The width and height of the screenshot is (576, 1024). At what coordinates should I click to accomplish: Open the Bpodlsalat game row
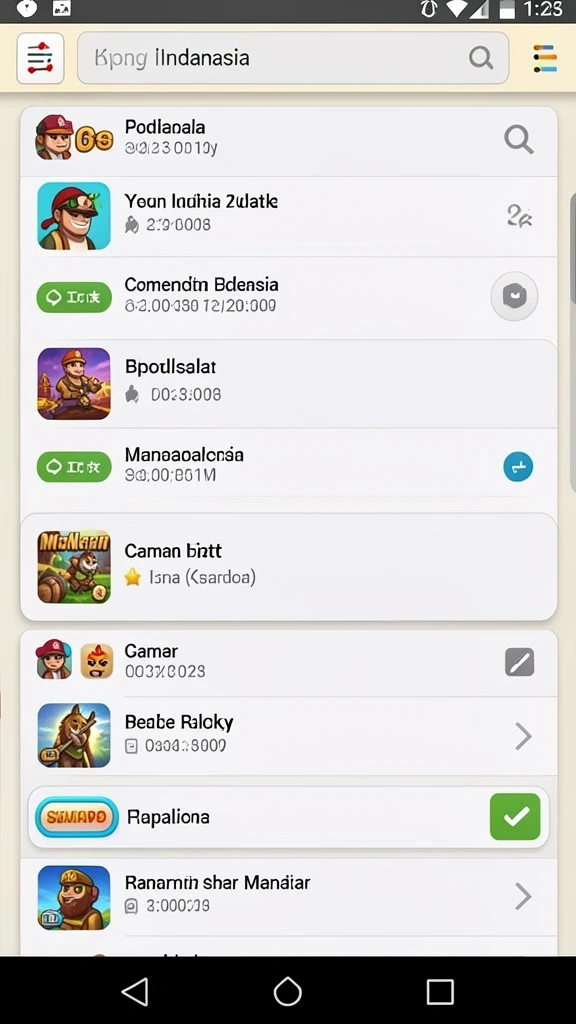(x=289, y=383)
